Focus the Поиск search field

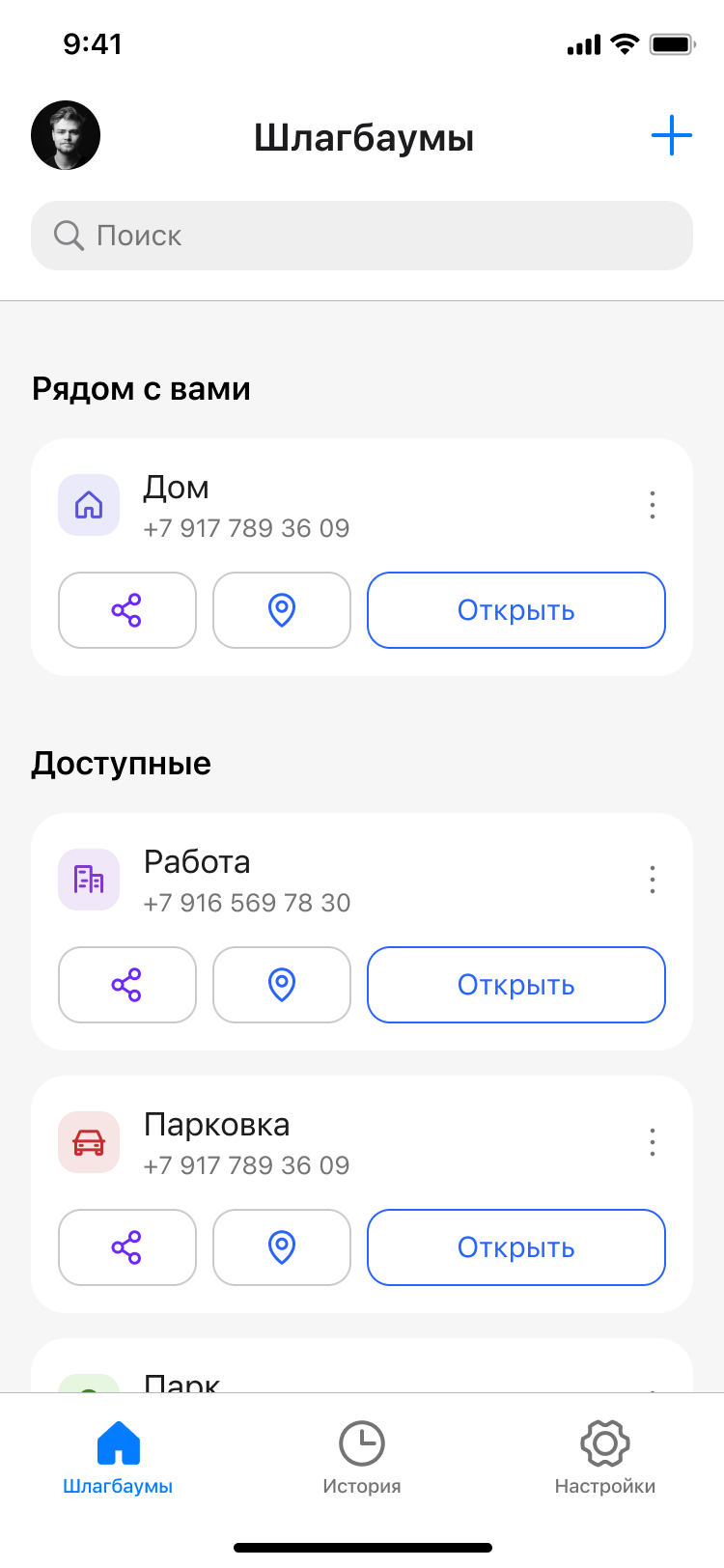point(362,236)
